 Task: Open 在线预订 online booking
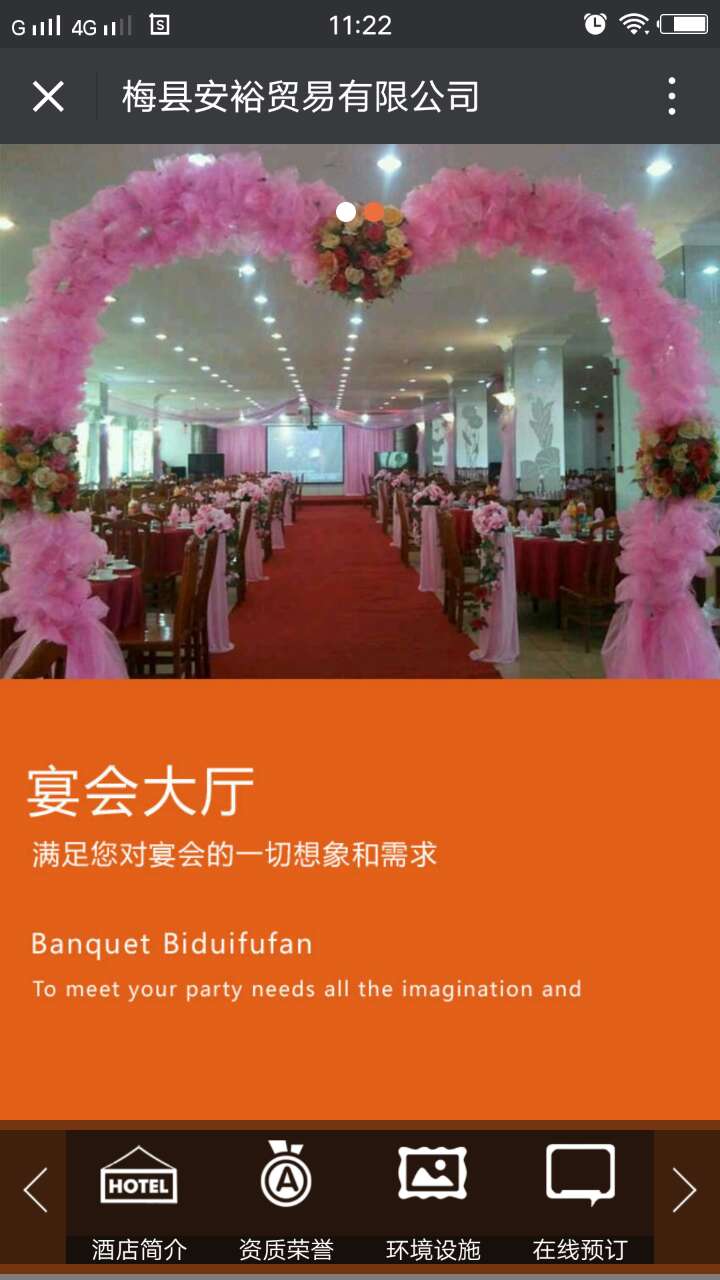tap(580, 1197)
